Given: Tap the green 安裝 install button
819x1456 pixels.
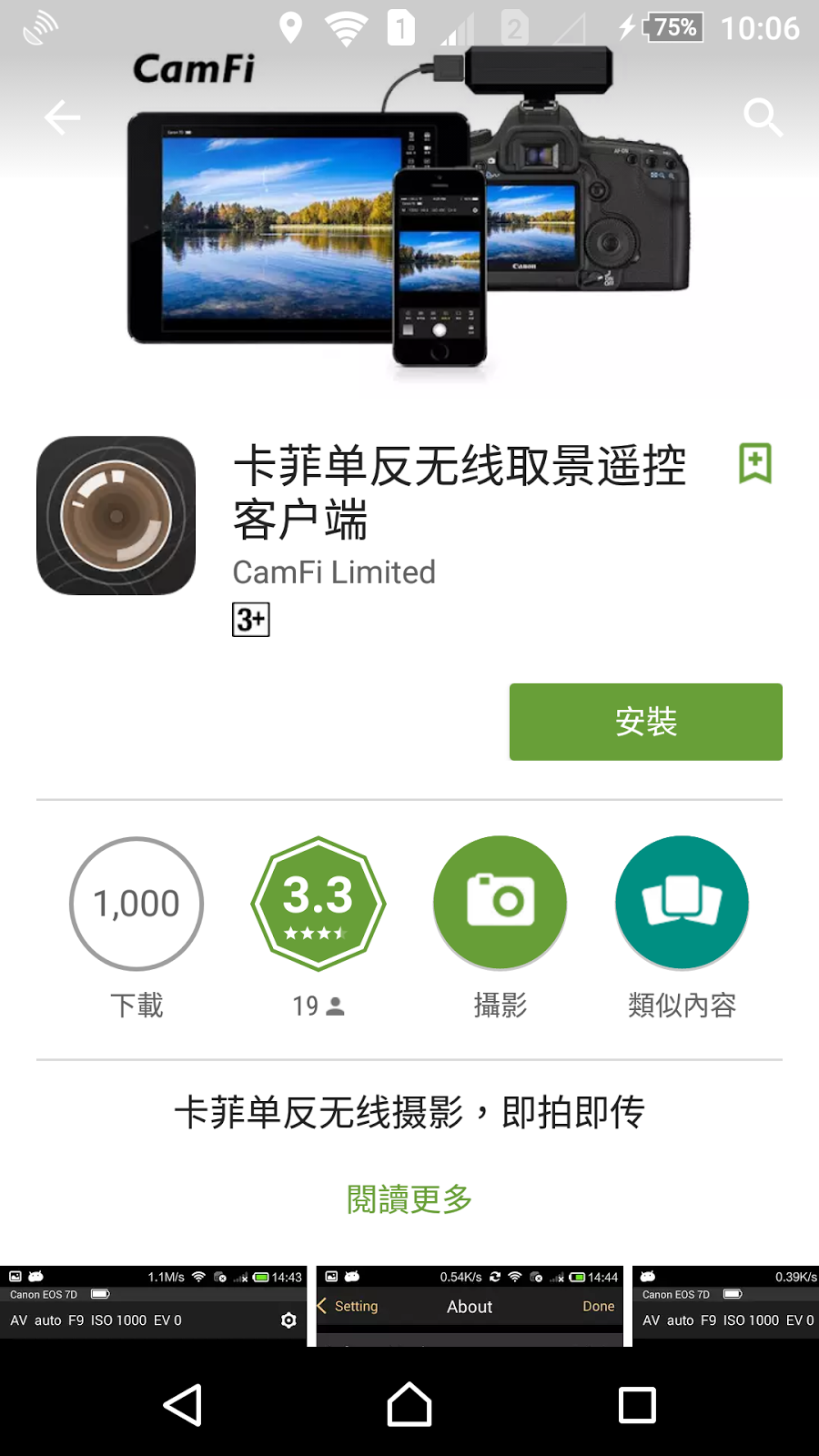Looking at the screenshot, I should tap(645, 722).
